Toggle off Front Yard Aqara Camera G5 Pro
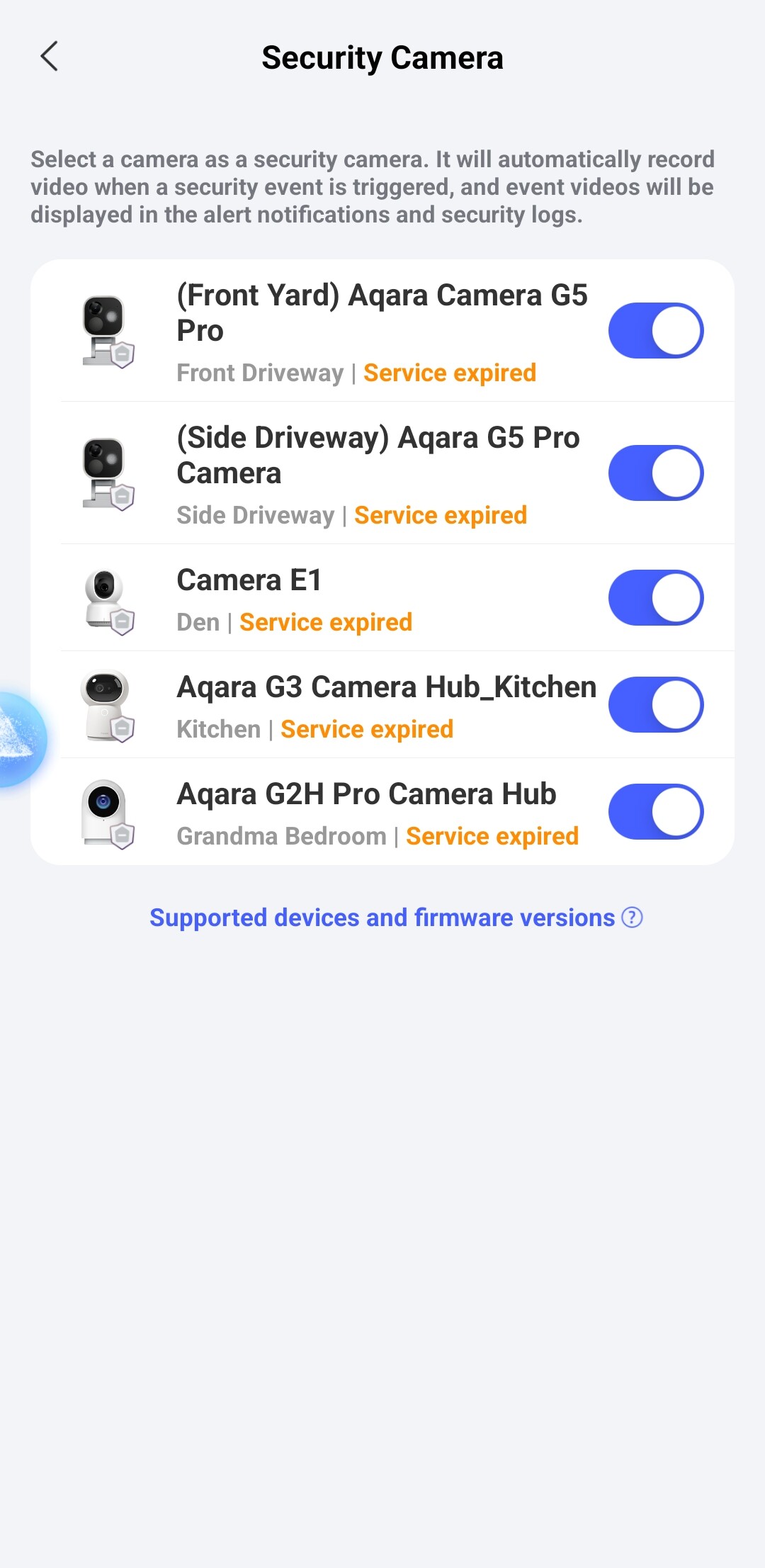Screen dimensions: 765x1568 (x=655, y=331)
